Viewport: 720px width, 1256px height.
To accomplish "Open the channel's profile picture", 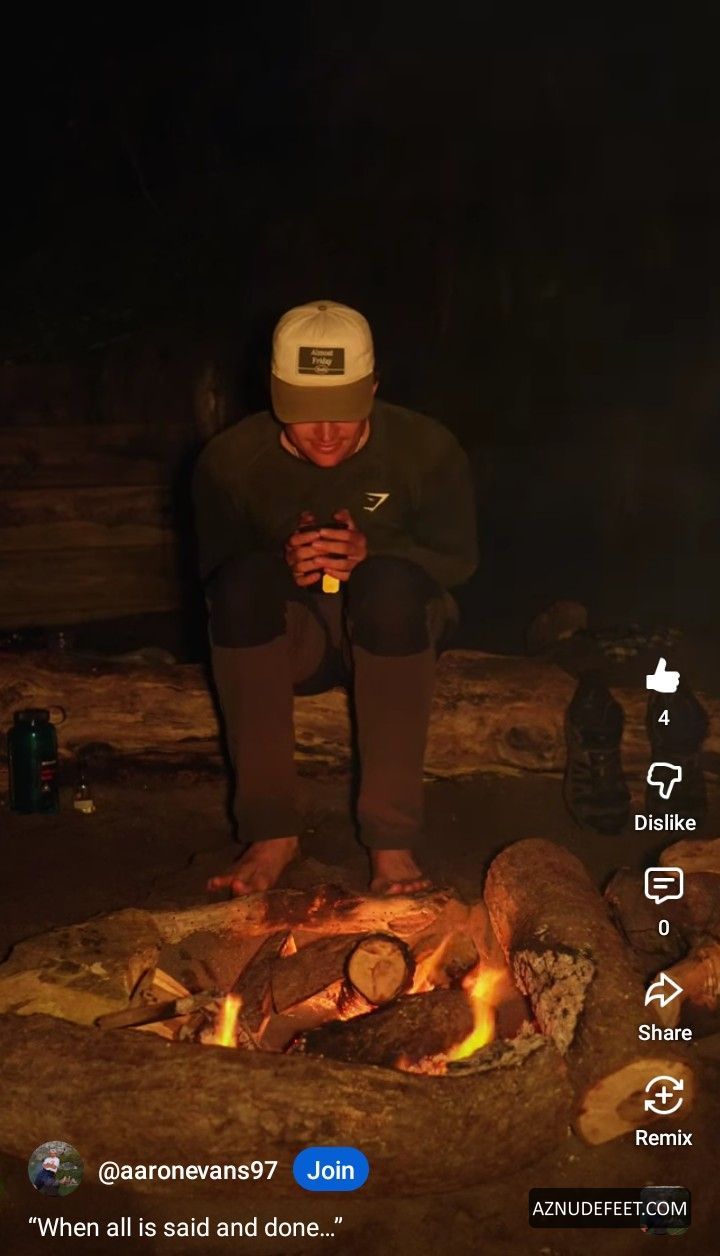I will (x=56, y=1168).
